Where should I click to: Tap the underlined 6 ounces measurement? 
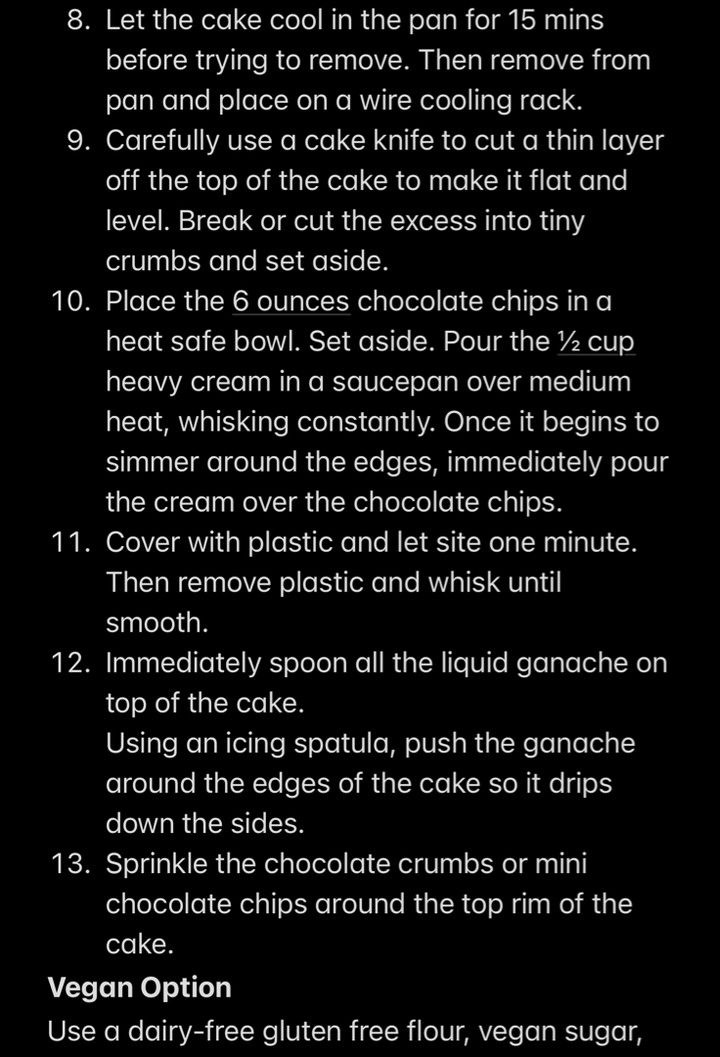[x=291, y=301]
